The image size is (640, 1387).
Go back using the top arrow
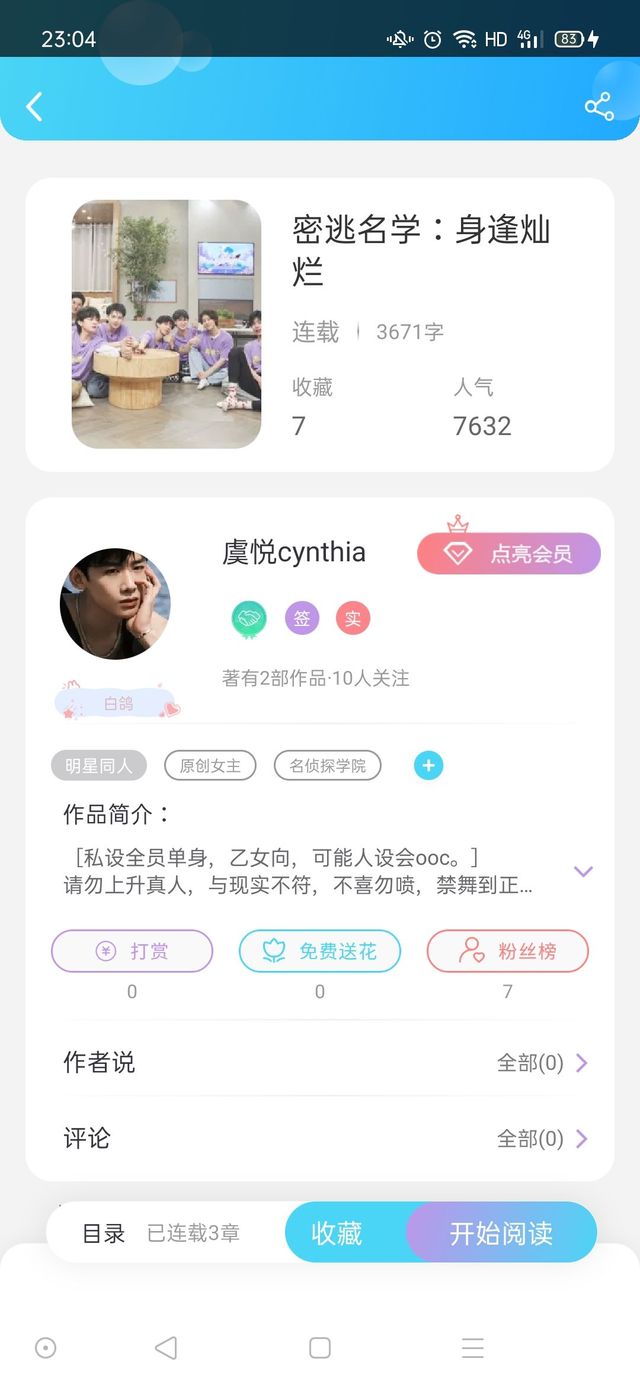click(35, 106)
